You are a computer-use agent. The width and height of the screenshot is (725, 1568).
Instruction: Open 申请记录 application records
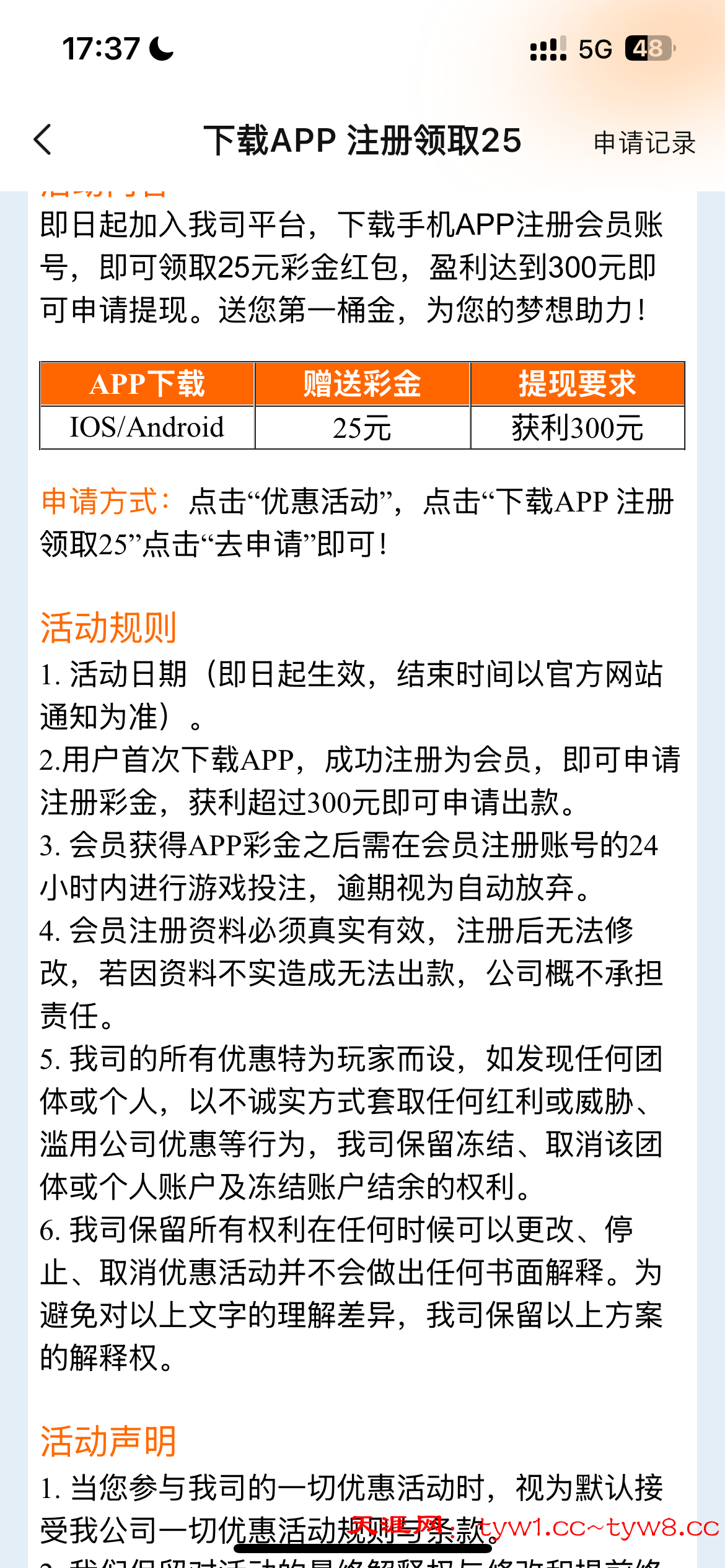644,142
